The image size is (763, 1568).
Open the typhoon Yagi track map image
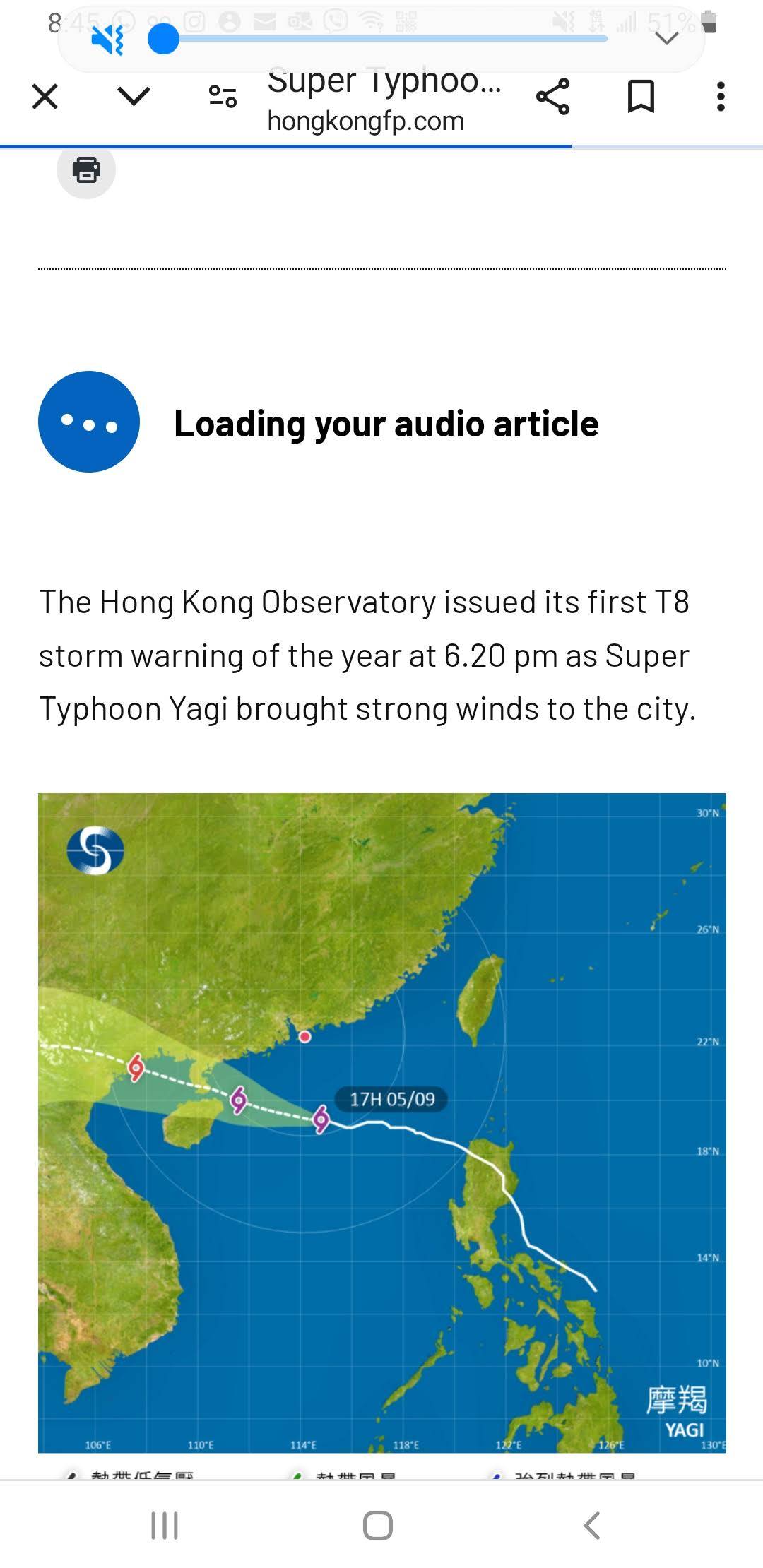[381, 1123]
